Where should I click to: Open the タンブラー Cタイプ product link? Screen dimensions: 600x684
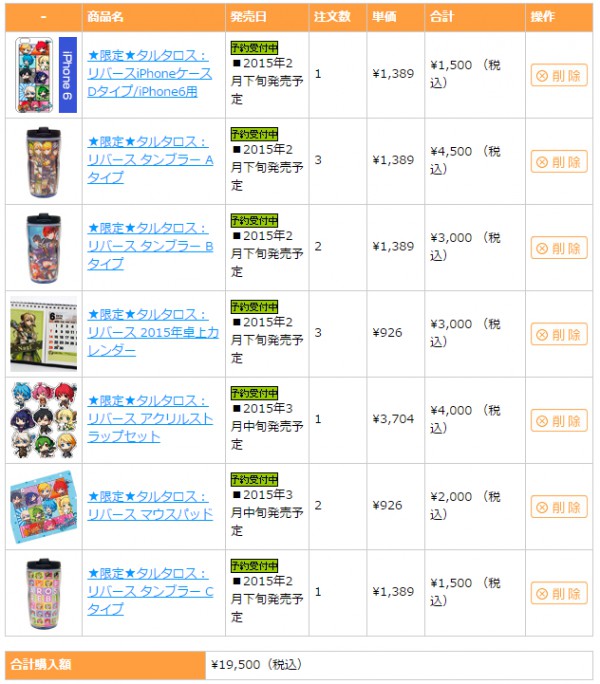click(x=150, y=591)
